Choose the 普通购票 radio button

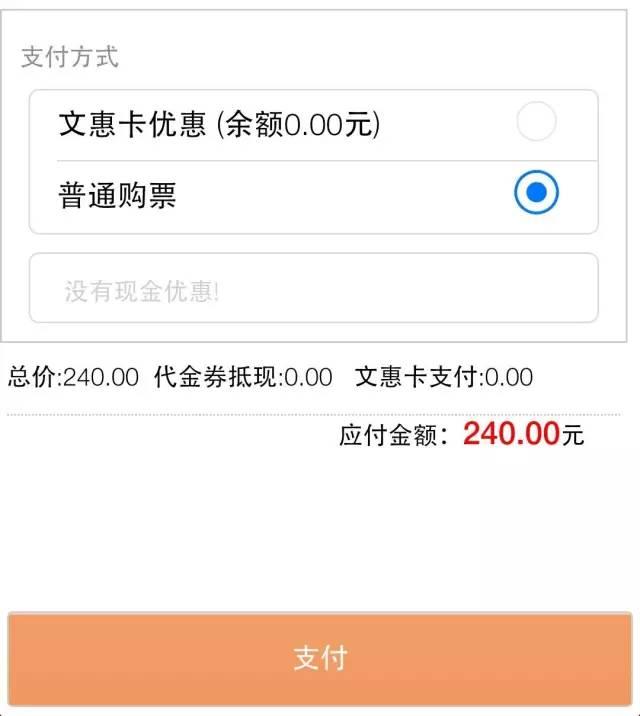coord(536,193)
